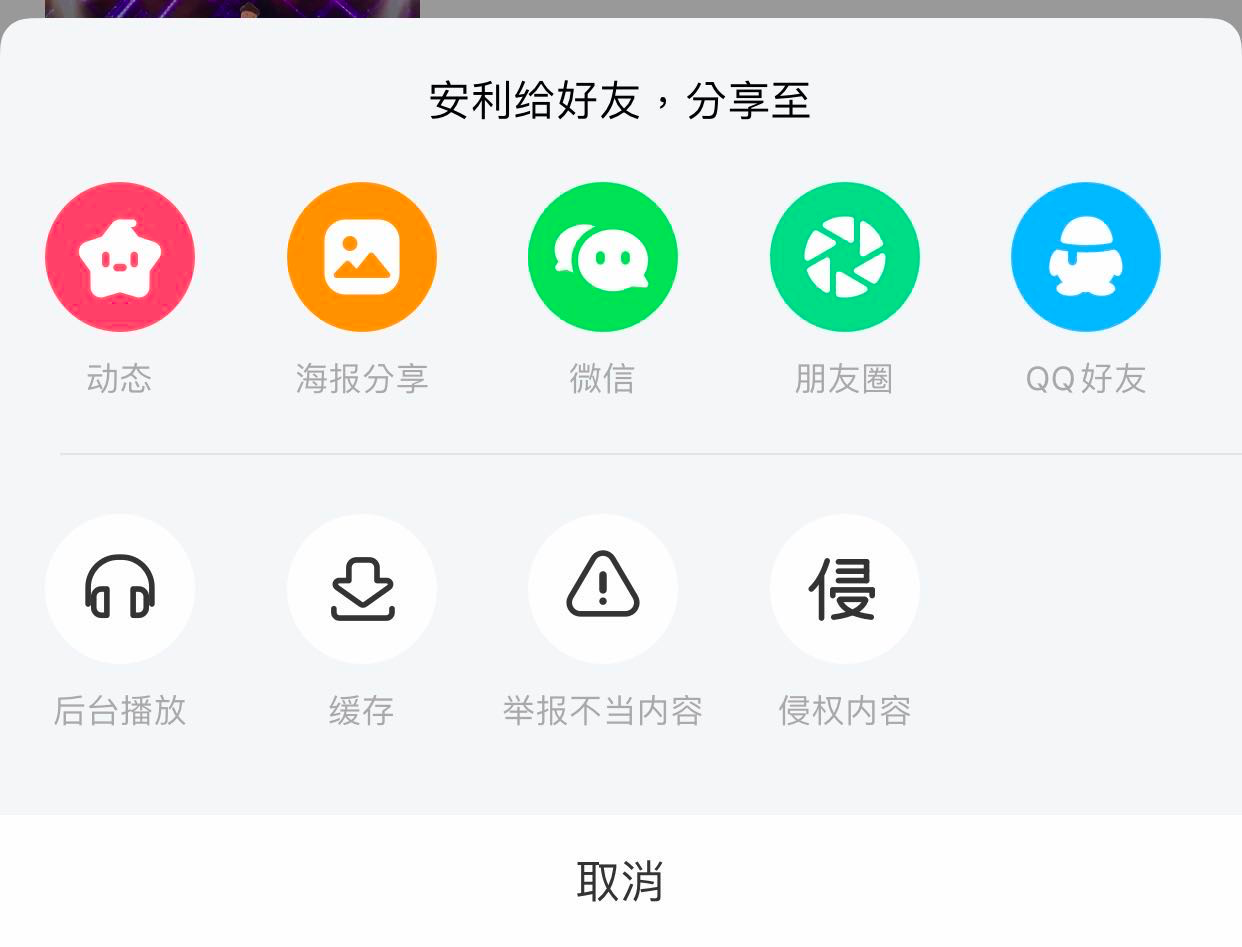Report via 举报不当内容
1242x947 pixels.
pyautogui.click(x=603, y=589)
